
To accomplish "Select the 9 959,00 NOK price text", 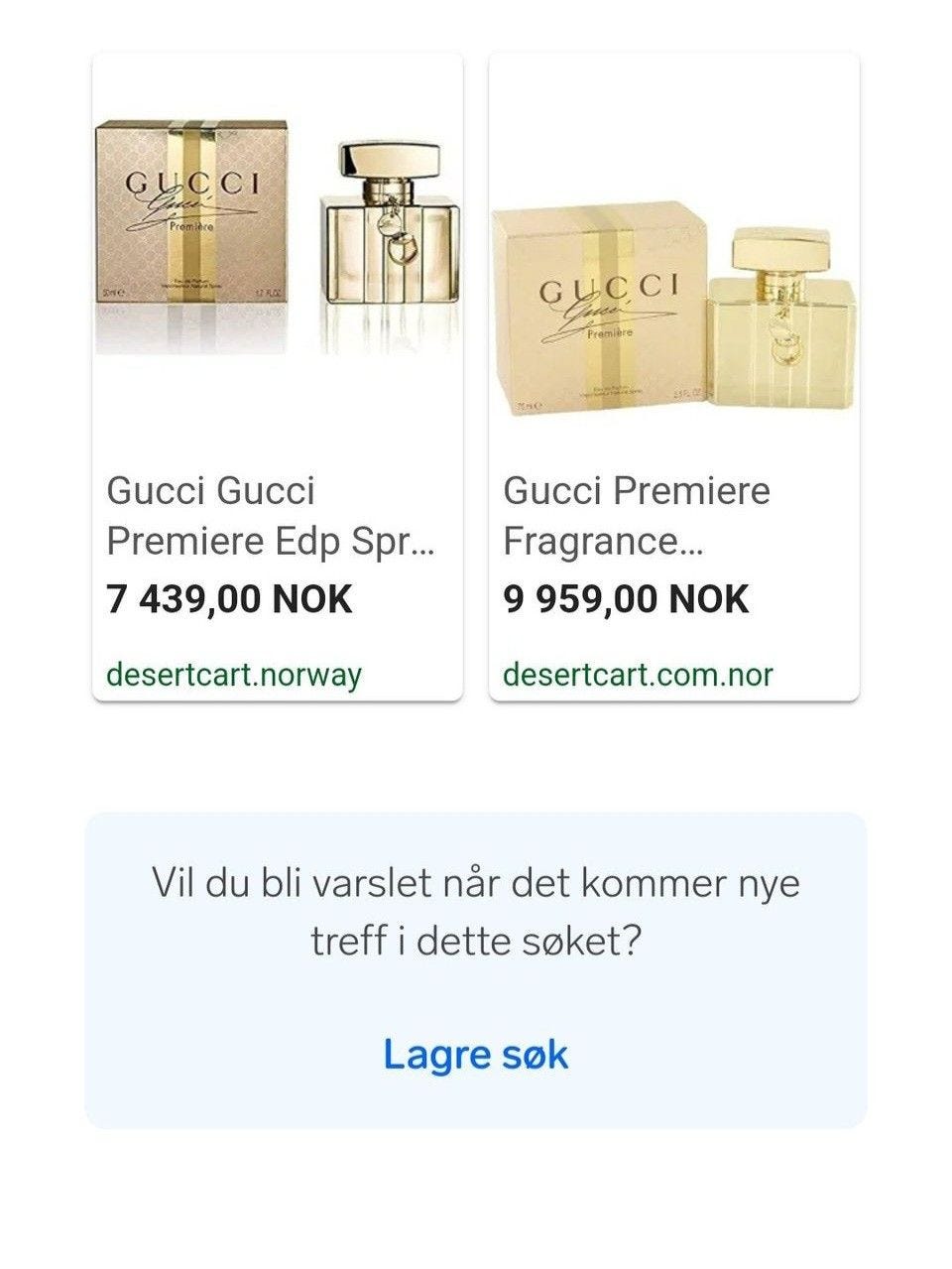I will tap(625, 597).
